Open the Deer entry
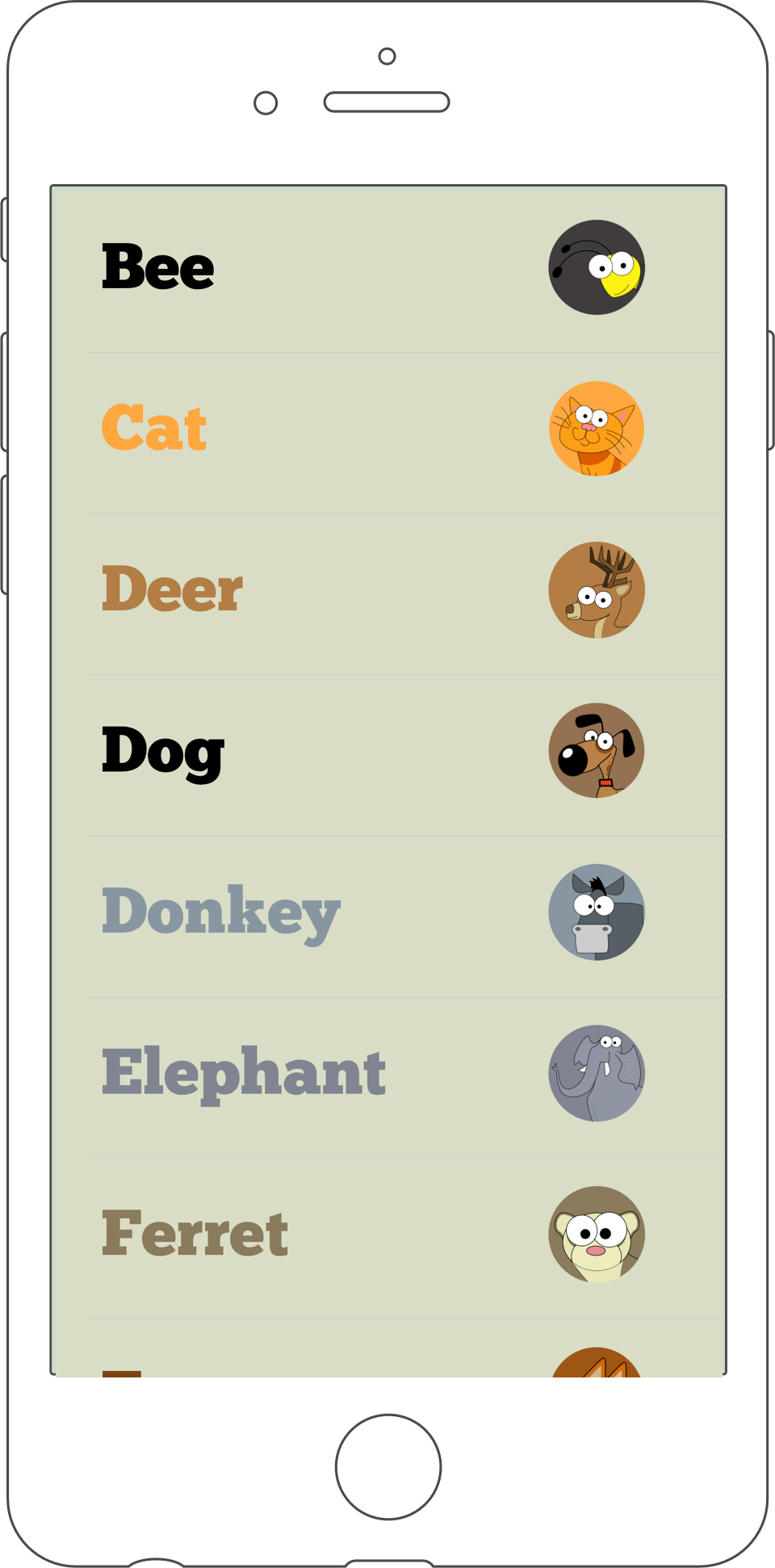The height and width of the screenshot is (1568, 775). 387,590
